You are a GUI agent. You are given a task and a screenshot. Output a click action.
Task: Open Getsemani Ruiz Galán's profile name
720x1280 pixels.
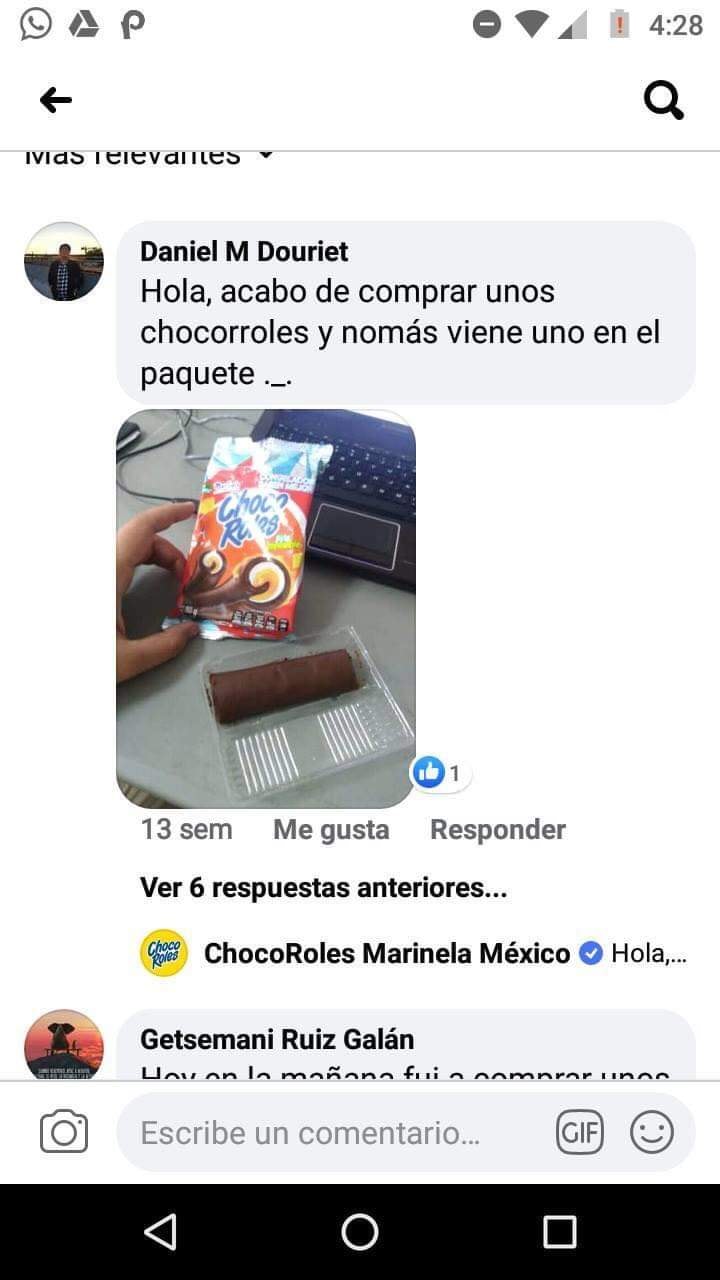pyautogui.click(x=277, y=1039)
